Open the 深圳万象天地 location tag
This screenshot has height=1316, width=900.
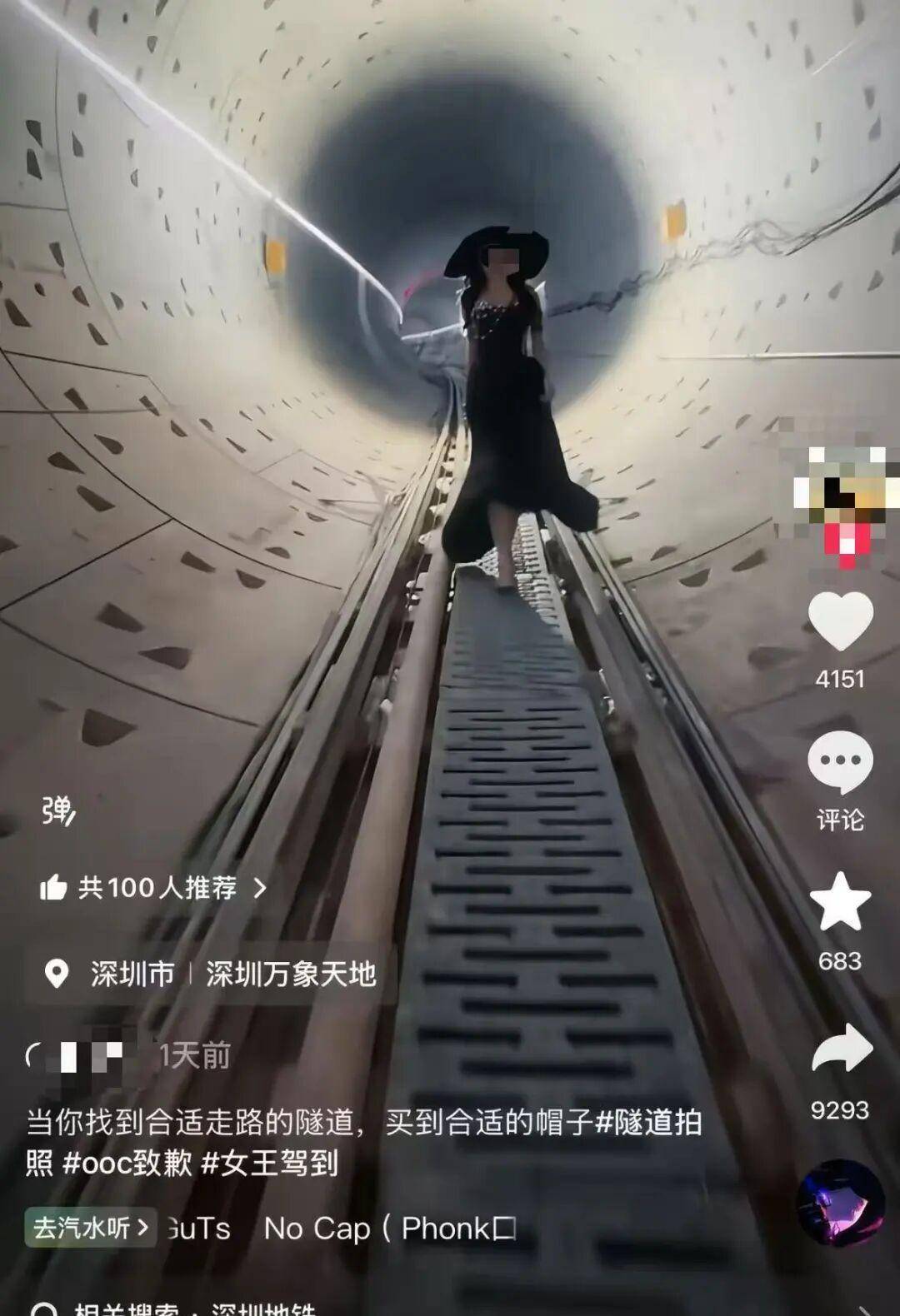click(x=291, y=974)
